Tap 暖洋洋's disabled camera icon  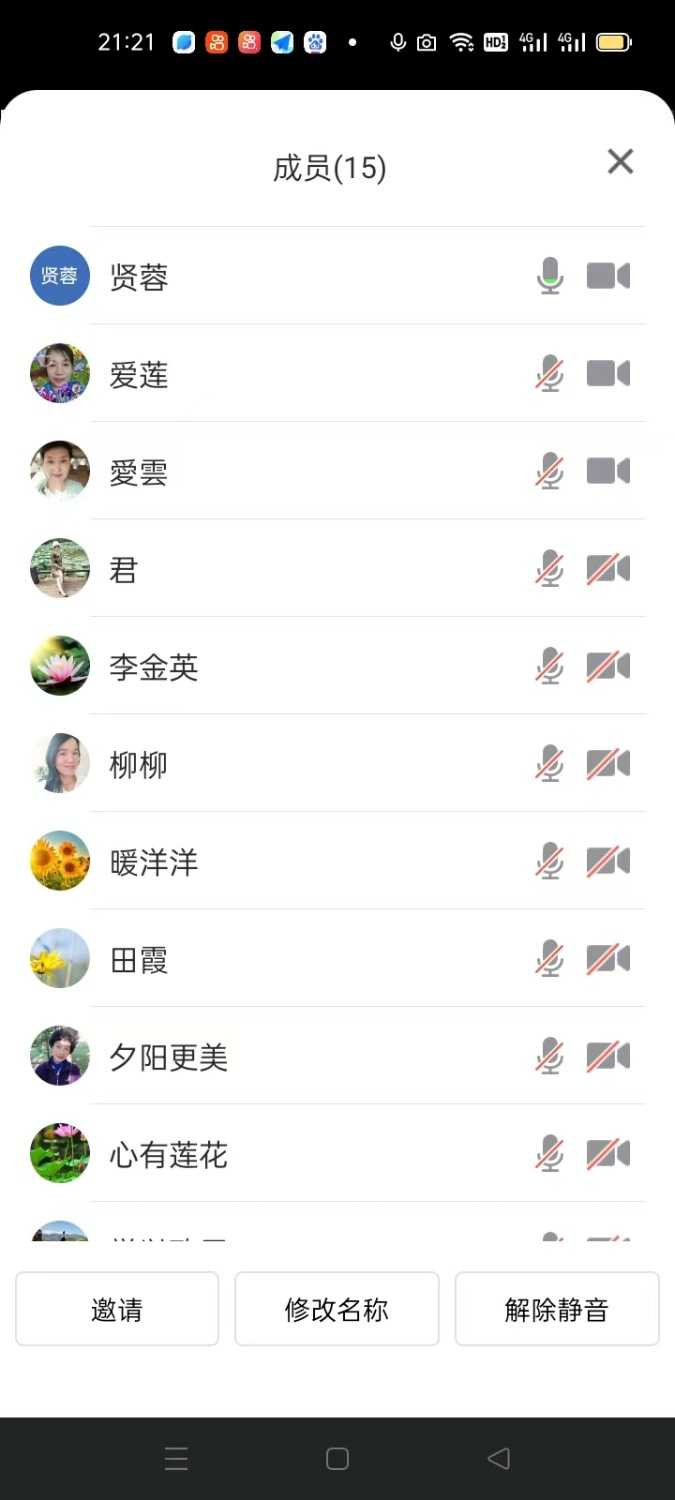[x=608, y=862]
